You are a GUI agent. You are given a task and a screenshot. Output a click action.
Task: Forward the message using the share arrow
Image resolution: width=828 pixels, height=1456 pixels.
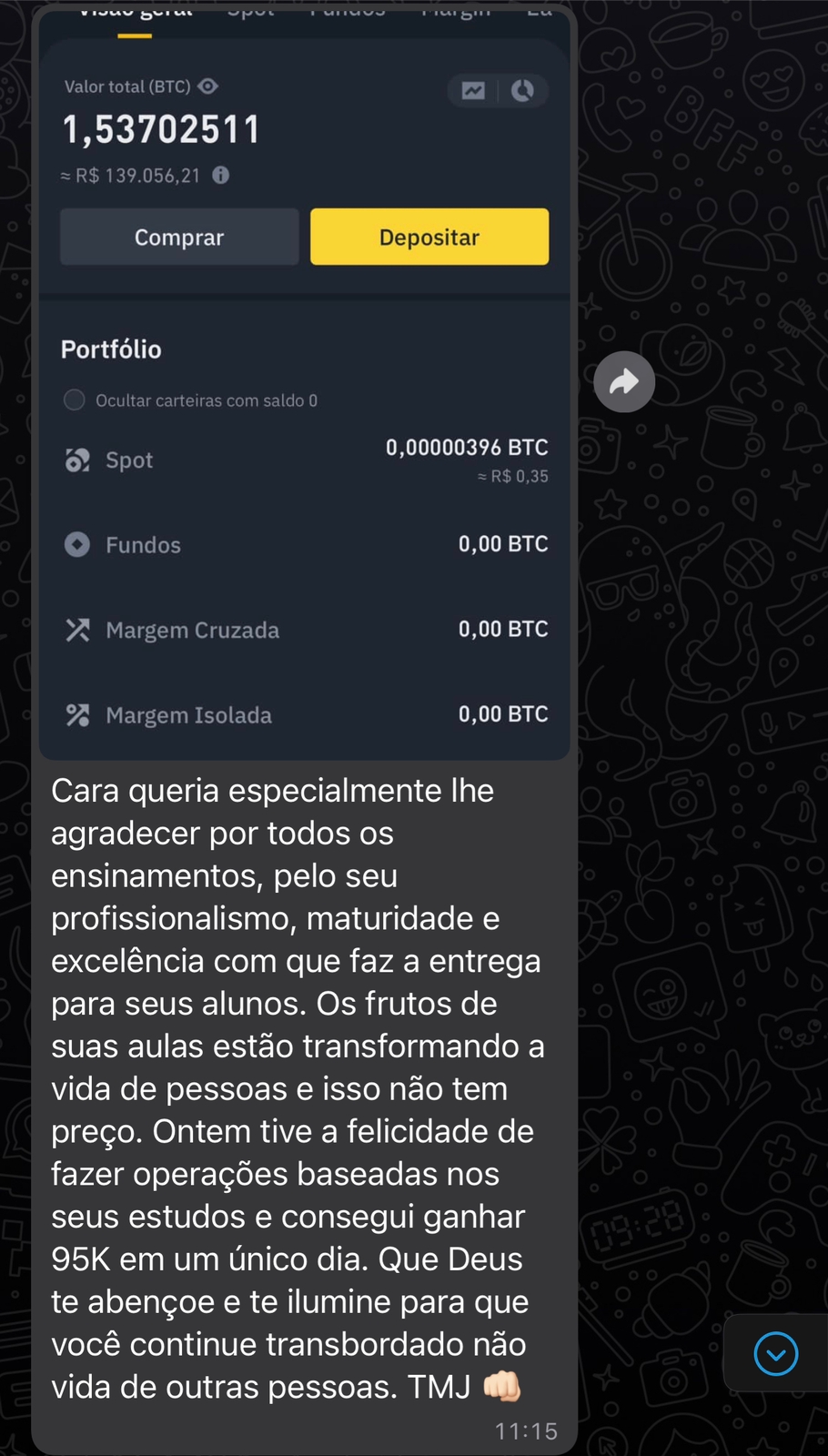[x=623, y=381]
